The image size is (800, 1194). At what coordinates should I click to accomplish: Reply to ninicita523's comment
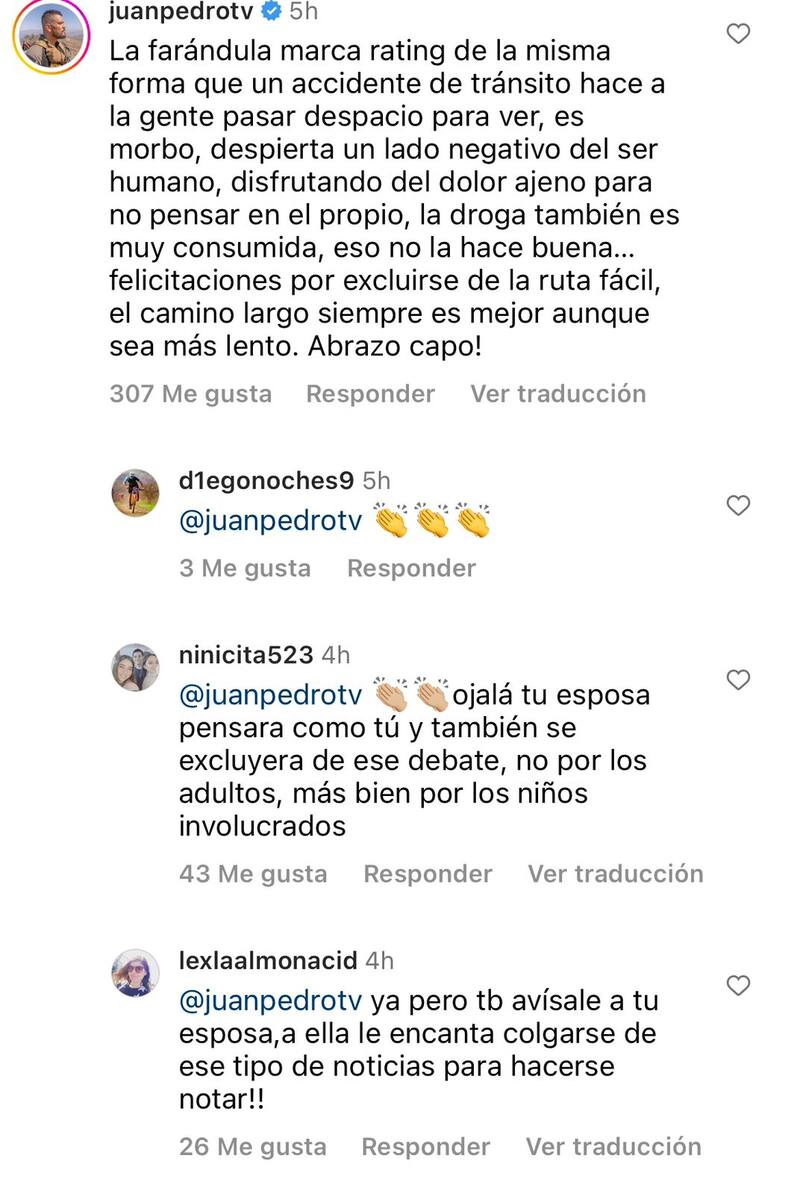pyautogui.click(x=428, y=874)
